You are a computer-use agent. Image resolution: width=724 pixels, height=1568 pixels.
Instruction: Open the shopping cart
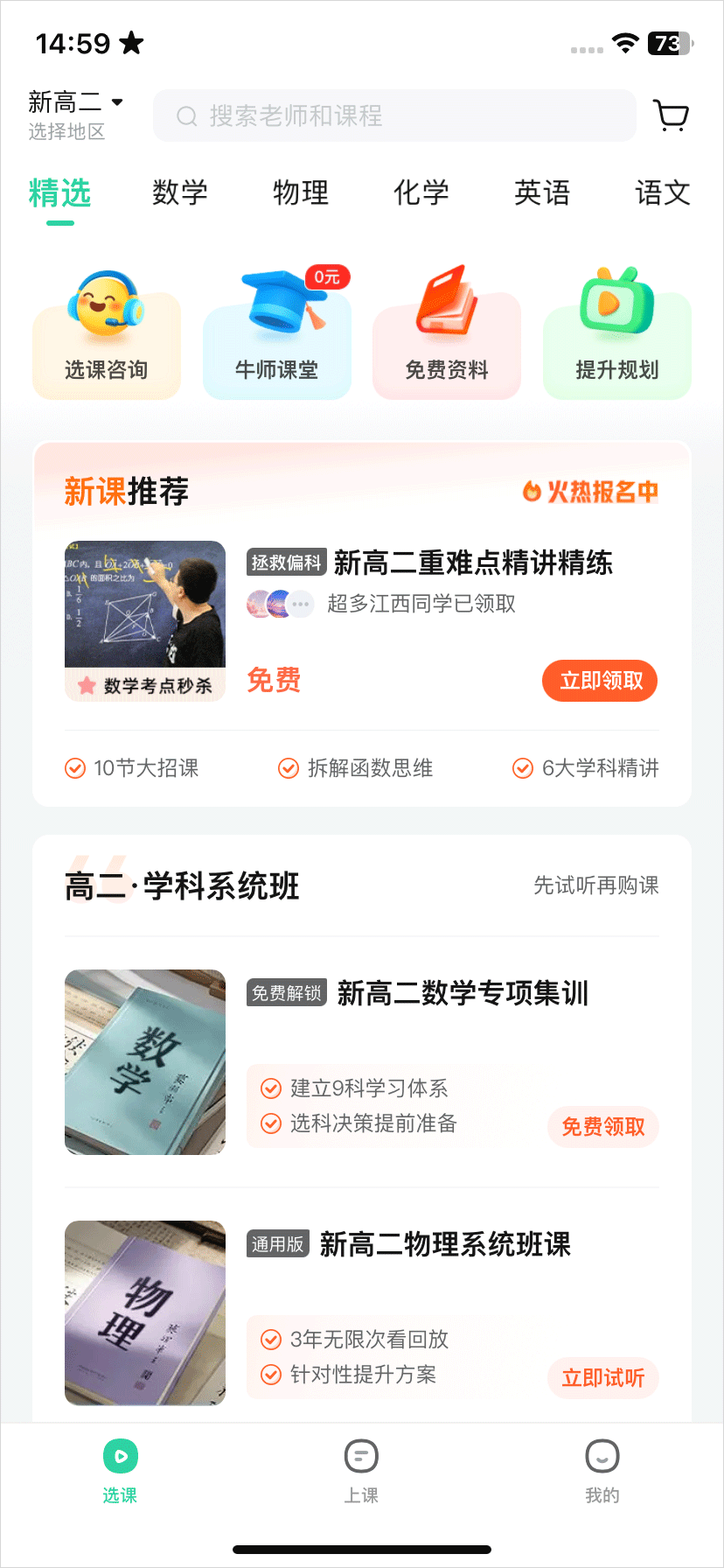(x=671, y=115)
